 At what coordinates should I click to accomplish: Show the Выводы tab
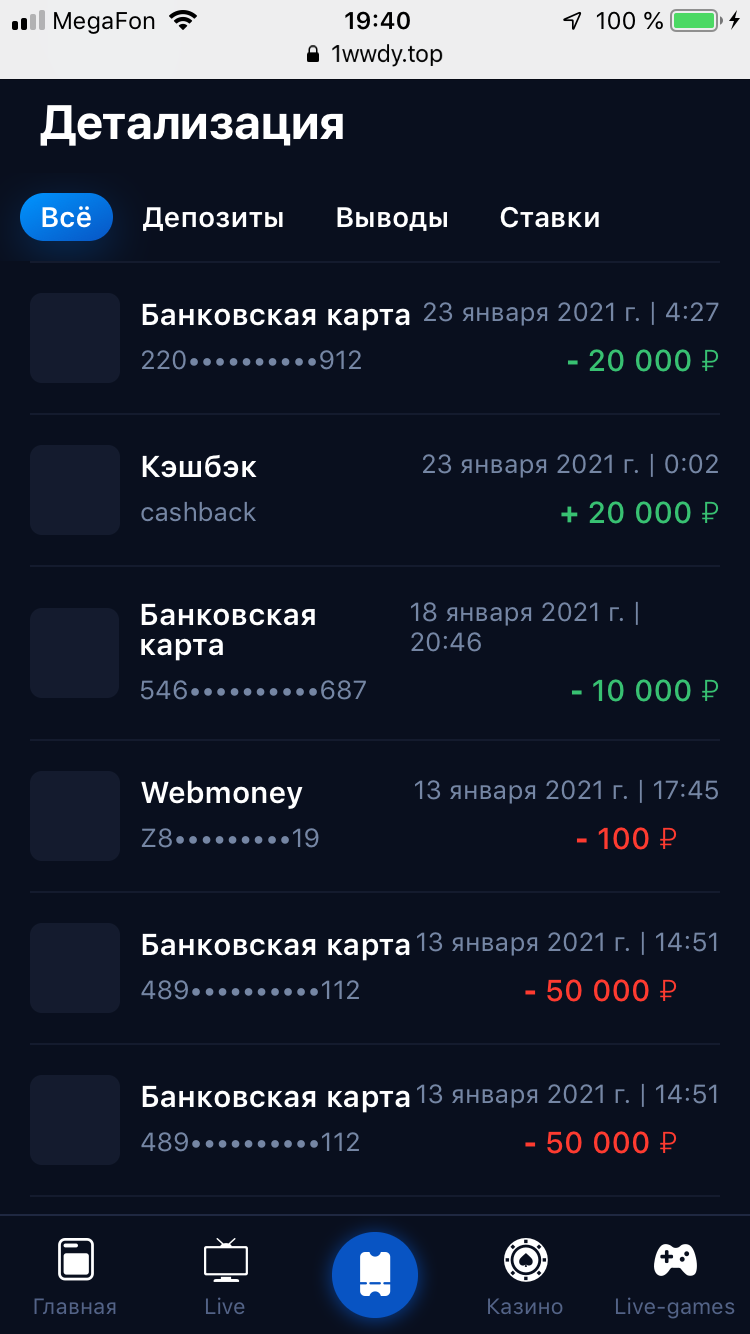pos(392,218)
